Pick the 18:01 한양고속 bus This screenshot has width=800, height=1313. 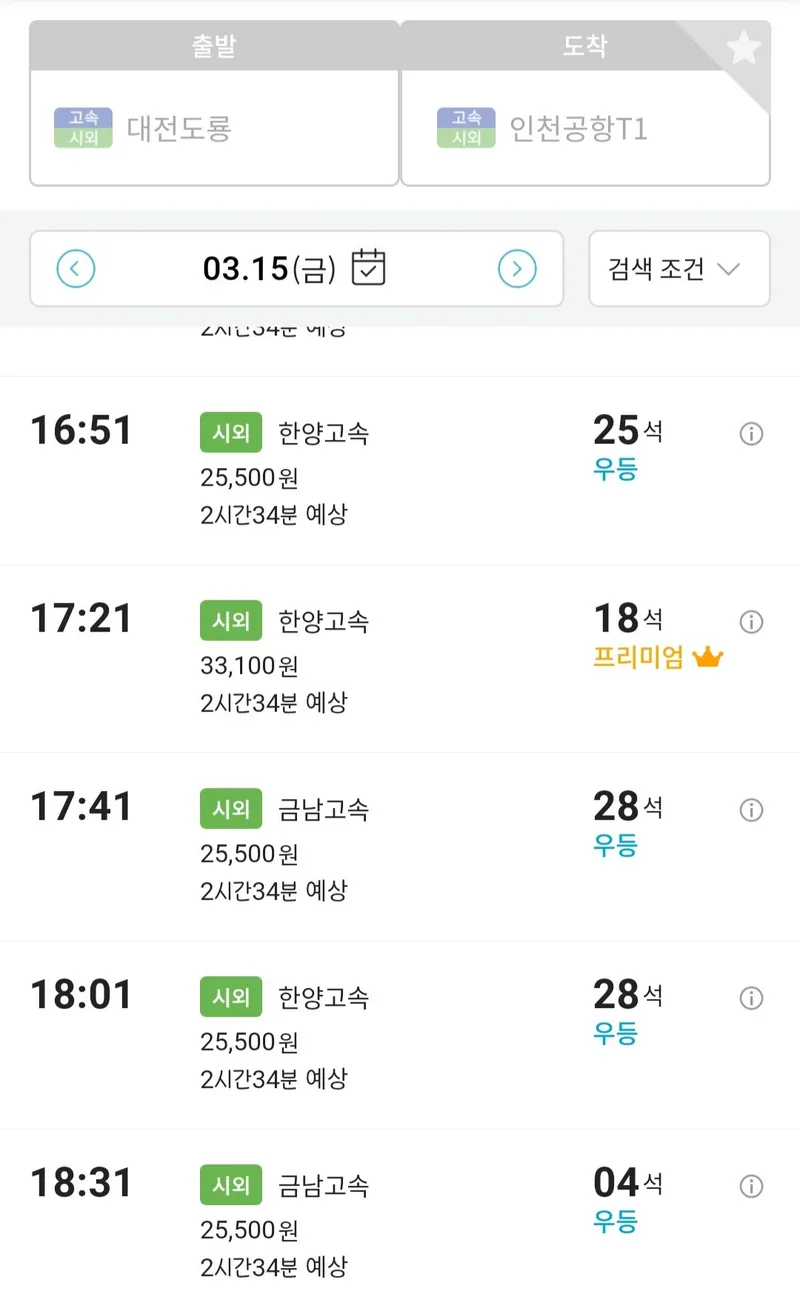click(x=400, y=1035)
